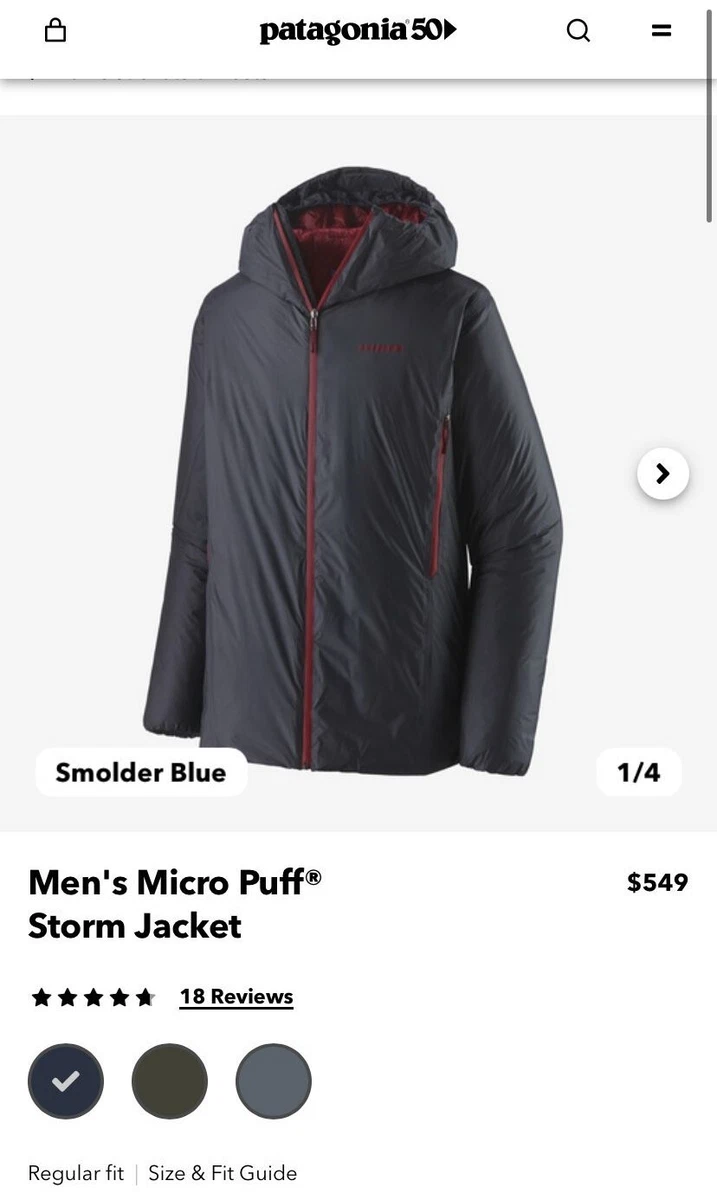The image size is (717, 1200).
Task: Select the dark green color swatch
Action: (170, 1081)
